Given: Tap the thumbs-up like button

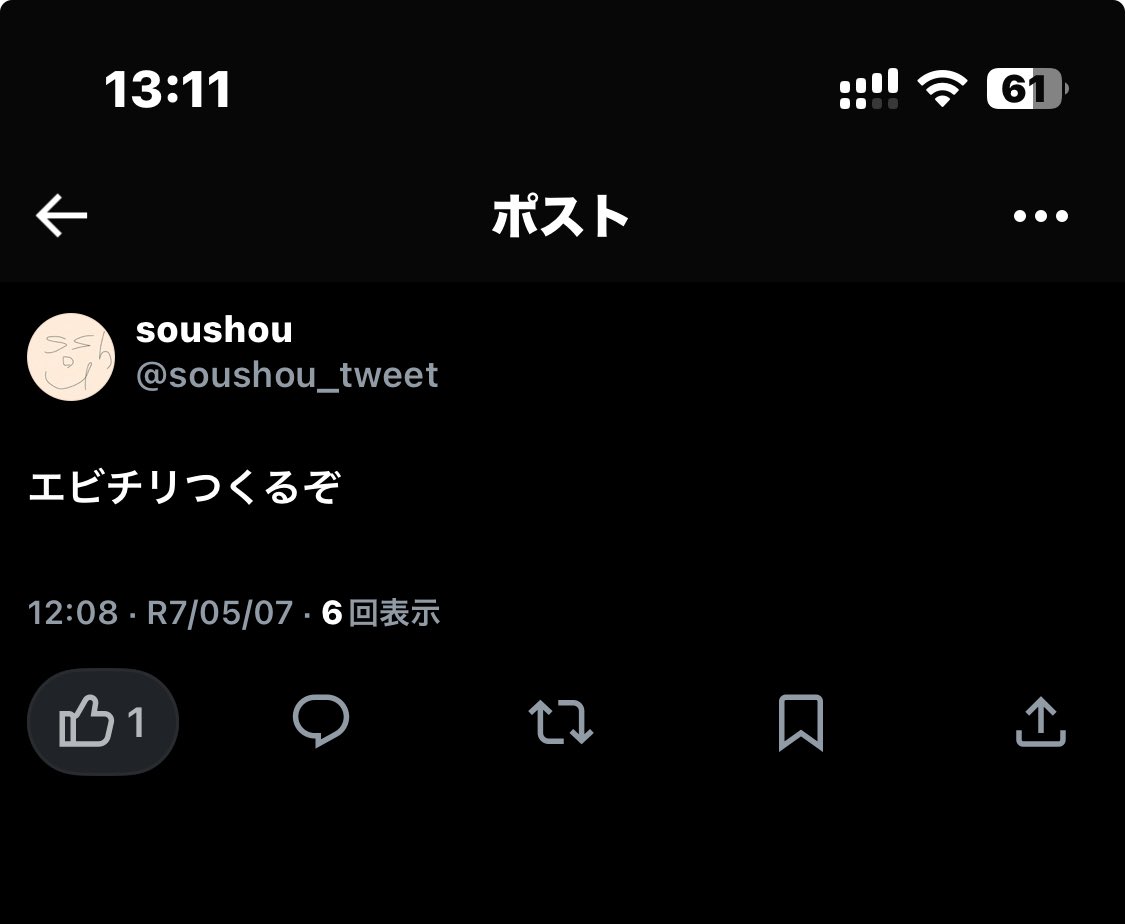Looking at the screenshot, I should pyautogui.click(x=103, y=722).
